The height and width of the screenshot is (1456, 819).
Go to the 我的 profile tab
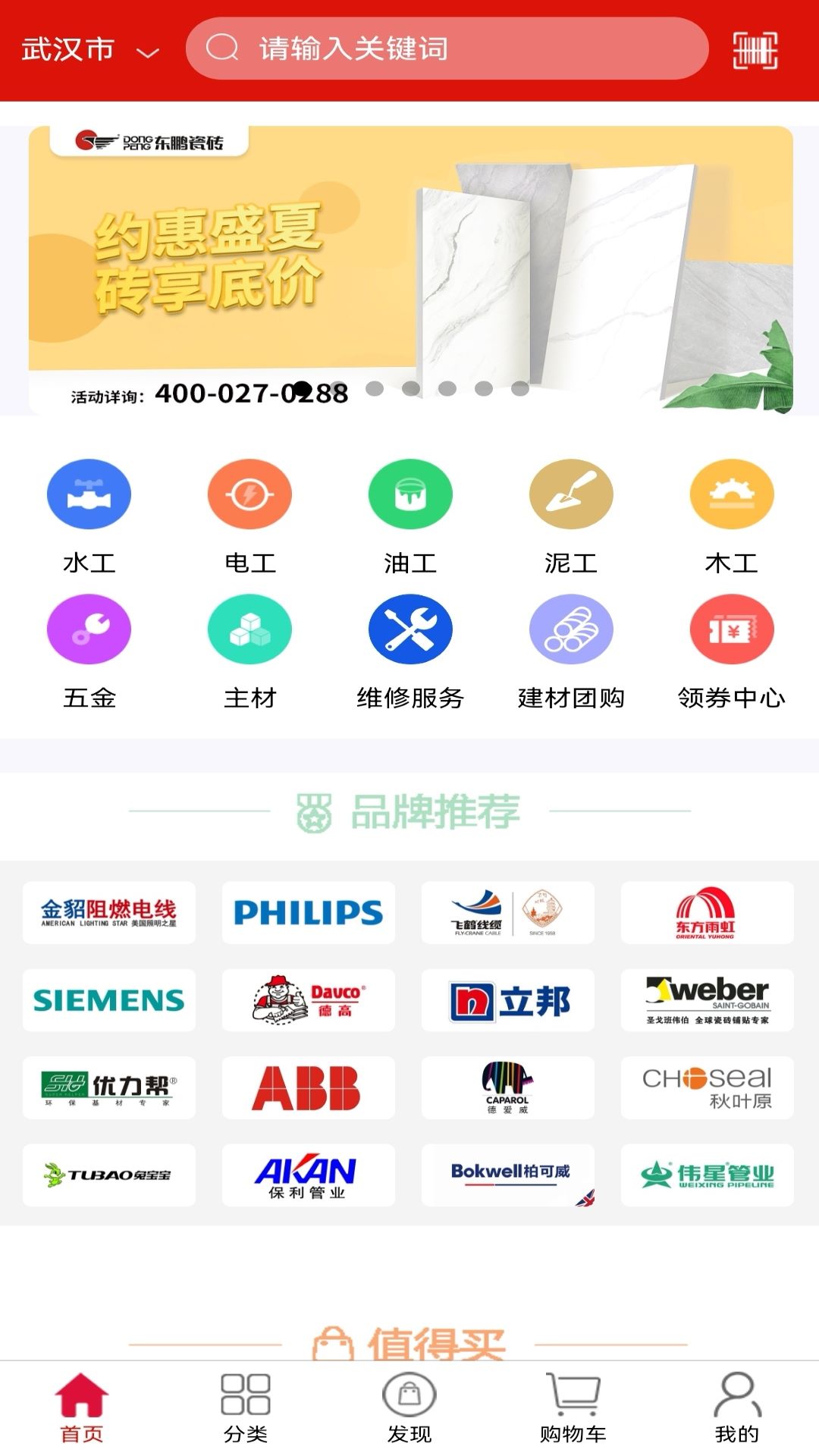pos(736,1407)
